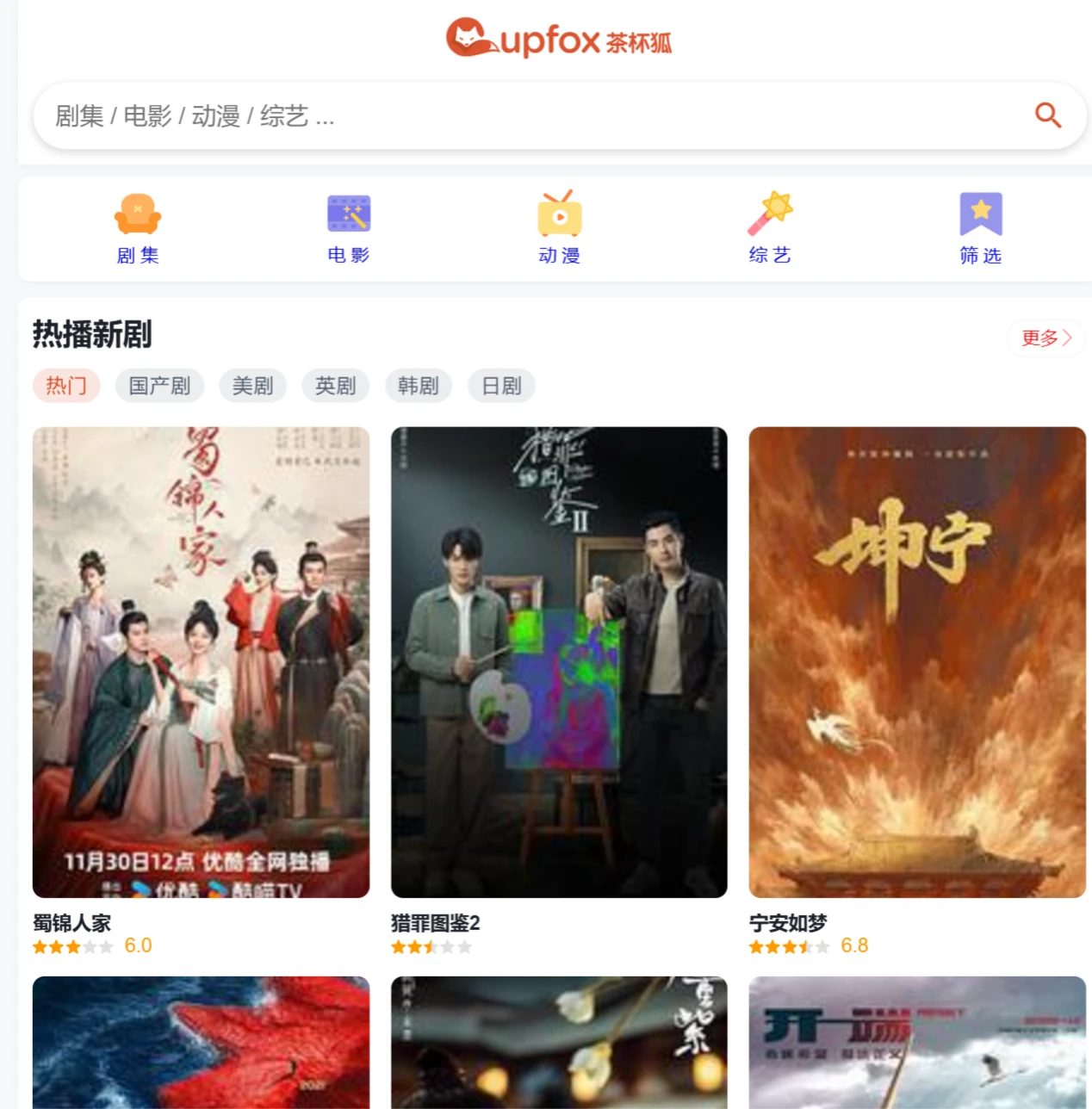Screen dimensions: 1092x1109
Task: Open the 坤宁 poster thumbnail
Action: 917,660
